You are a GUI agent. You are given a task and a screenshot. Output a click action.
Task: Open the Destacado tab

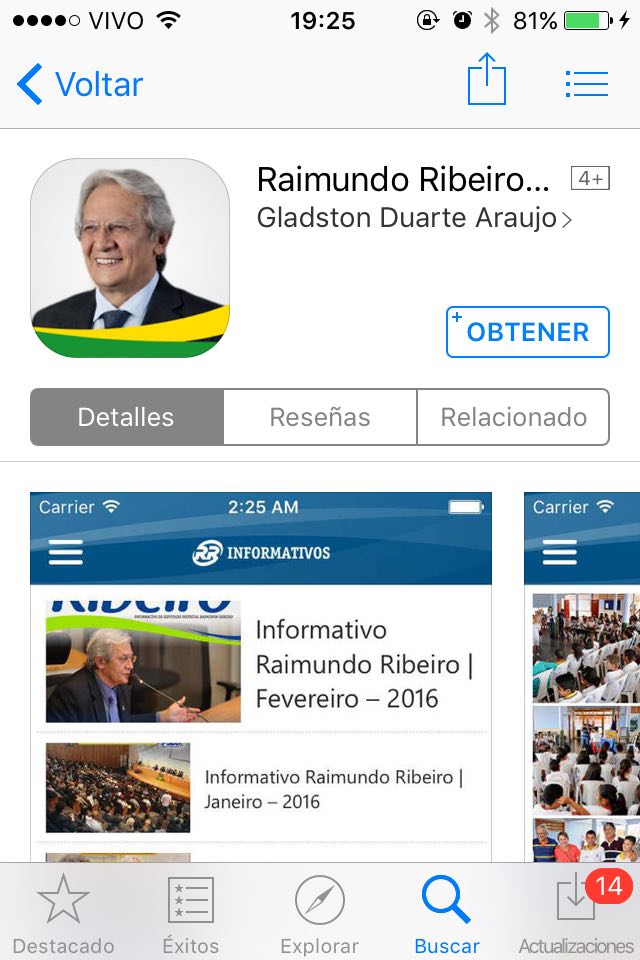[x=63, y=913]
